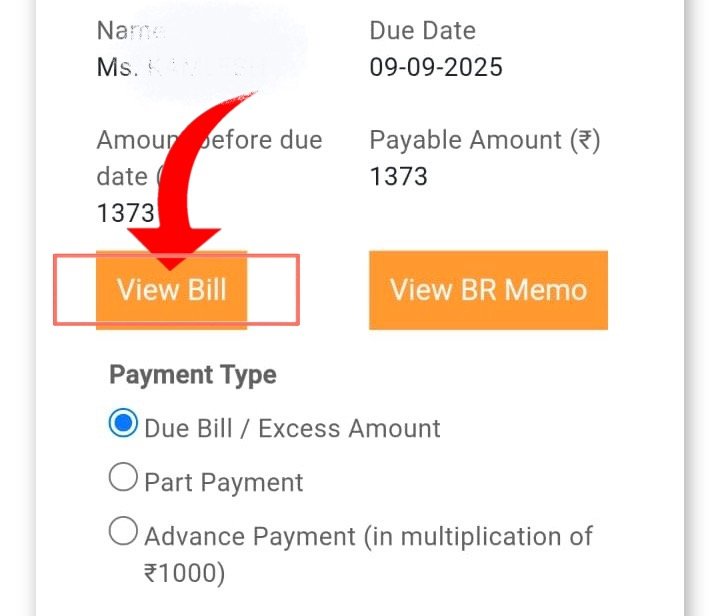Tap the View Bill button

(171, 291)
